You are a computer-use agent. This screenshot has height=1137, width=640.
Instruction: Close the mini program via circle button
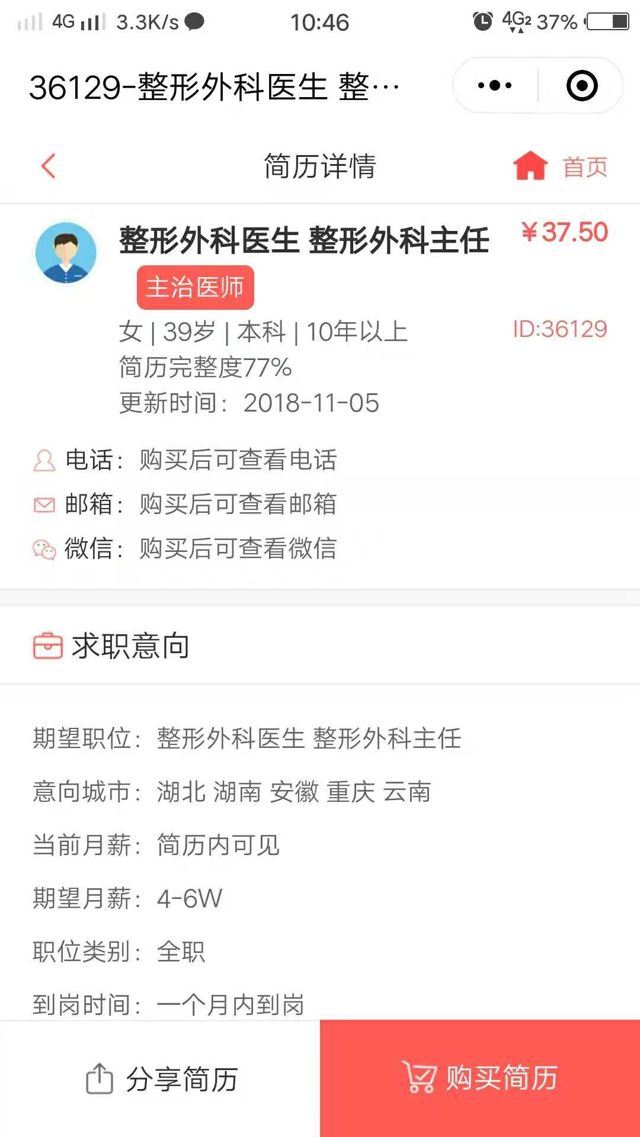tap(581, 86)
